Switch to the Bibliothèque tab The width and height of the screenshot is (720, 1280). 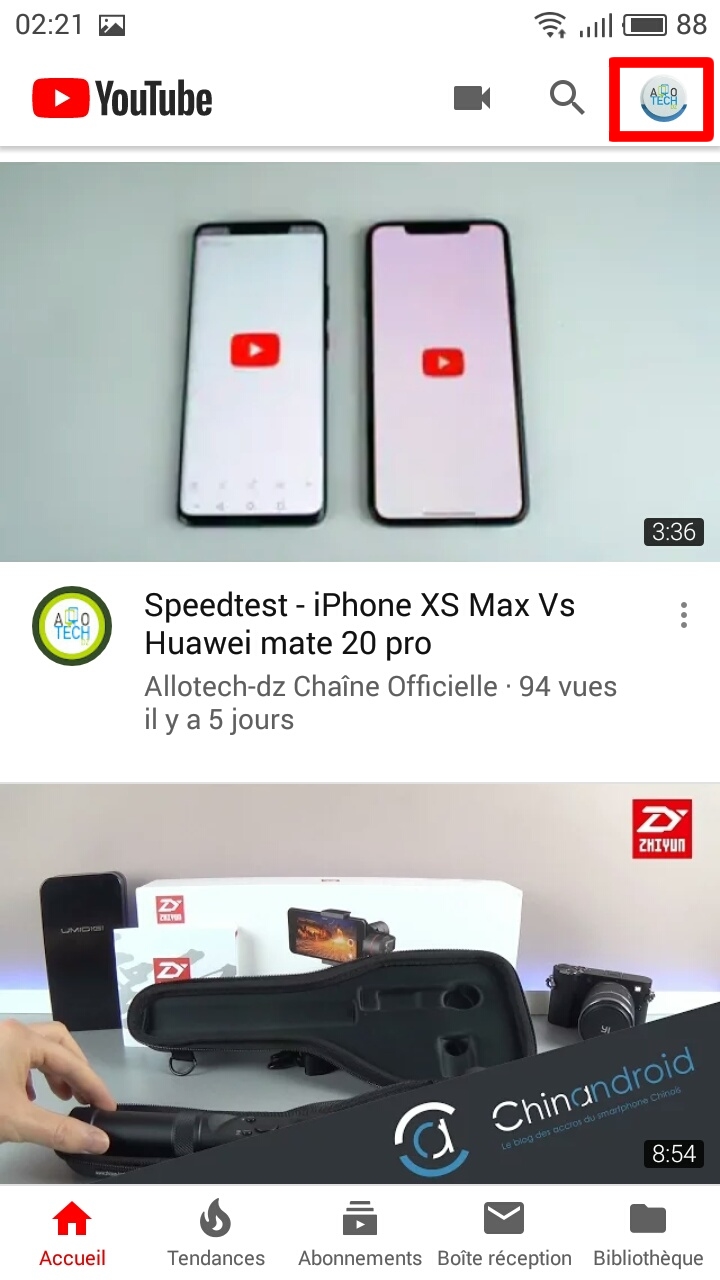(648, 1235)
